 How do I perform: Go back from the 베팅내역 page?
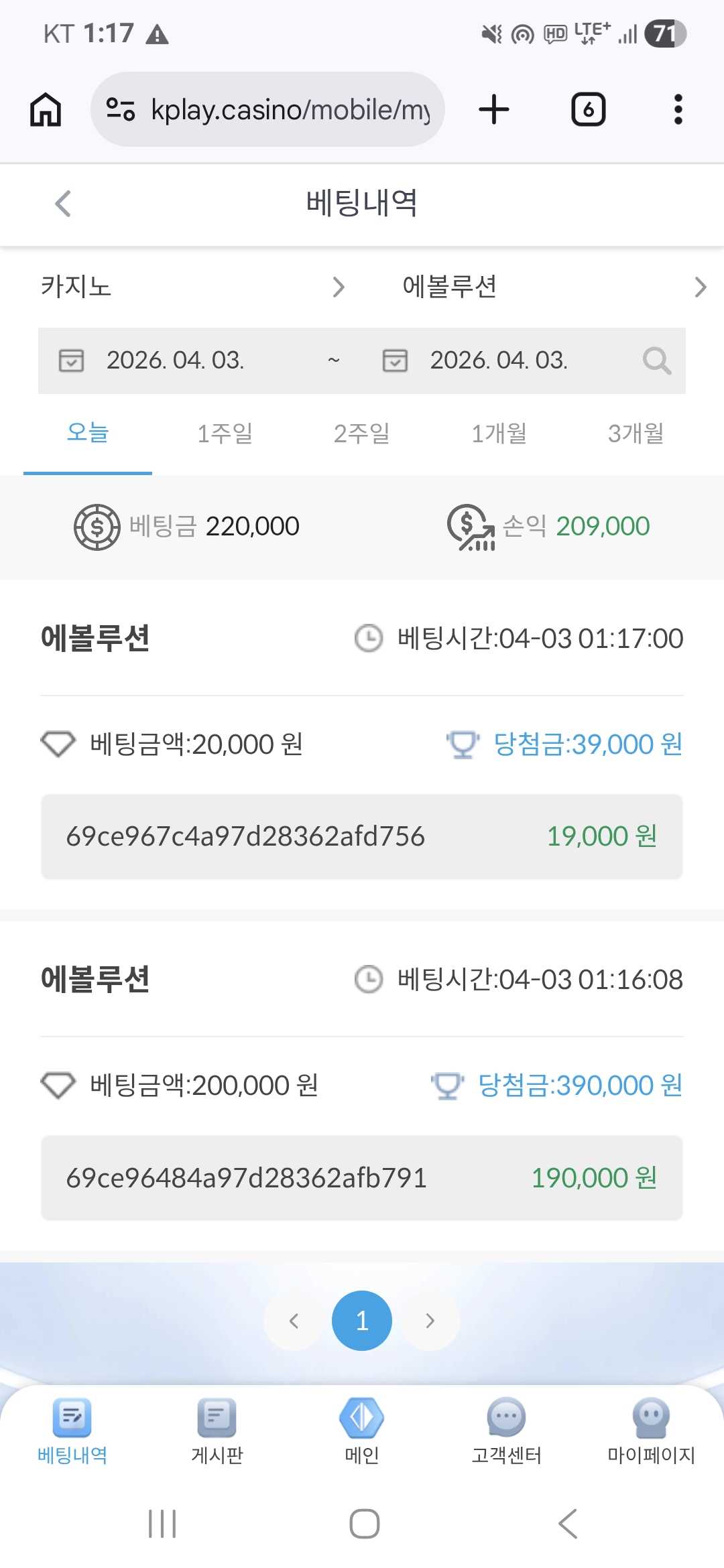63,204
